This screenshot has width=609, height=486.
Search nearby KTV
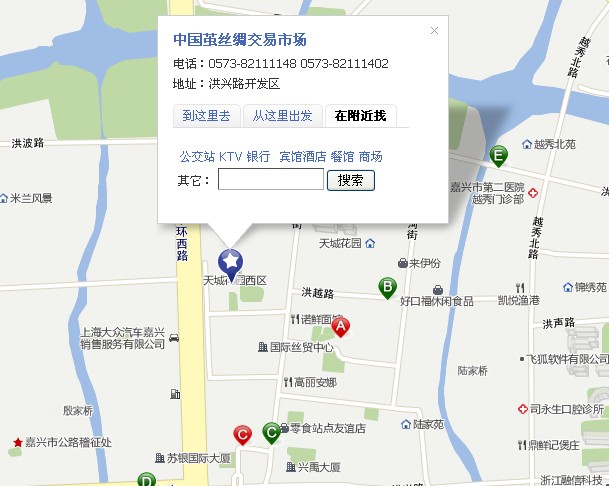231,157
